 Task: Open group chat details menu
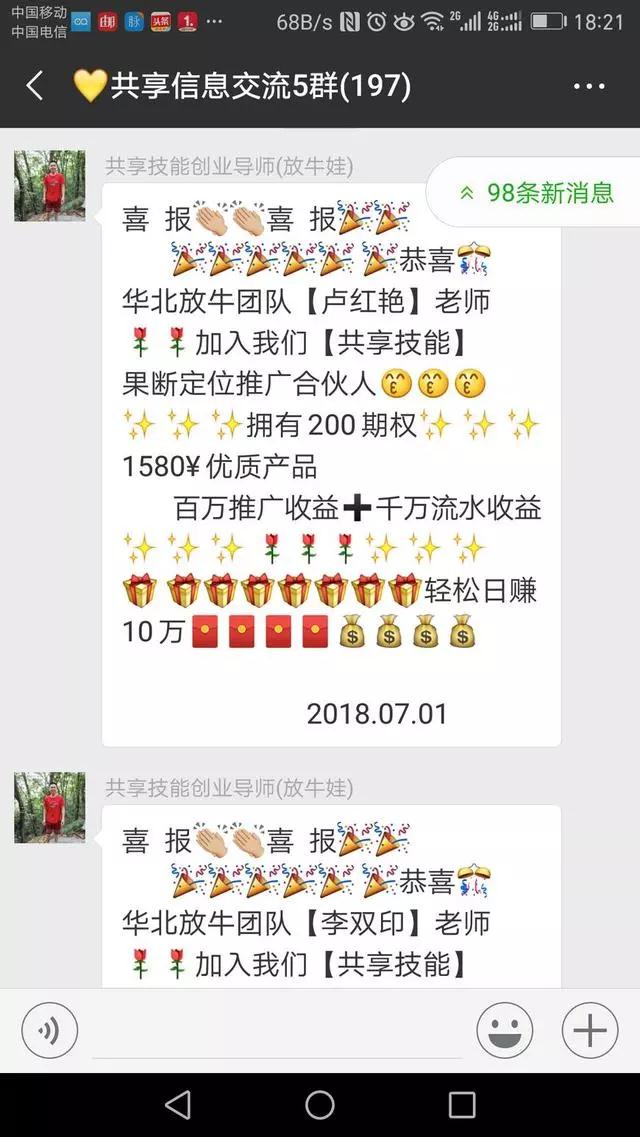[x=589, y=87]
